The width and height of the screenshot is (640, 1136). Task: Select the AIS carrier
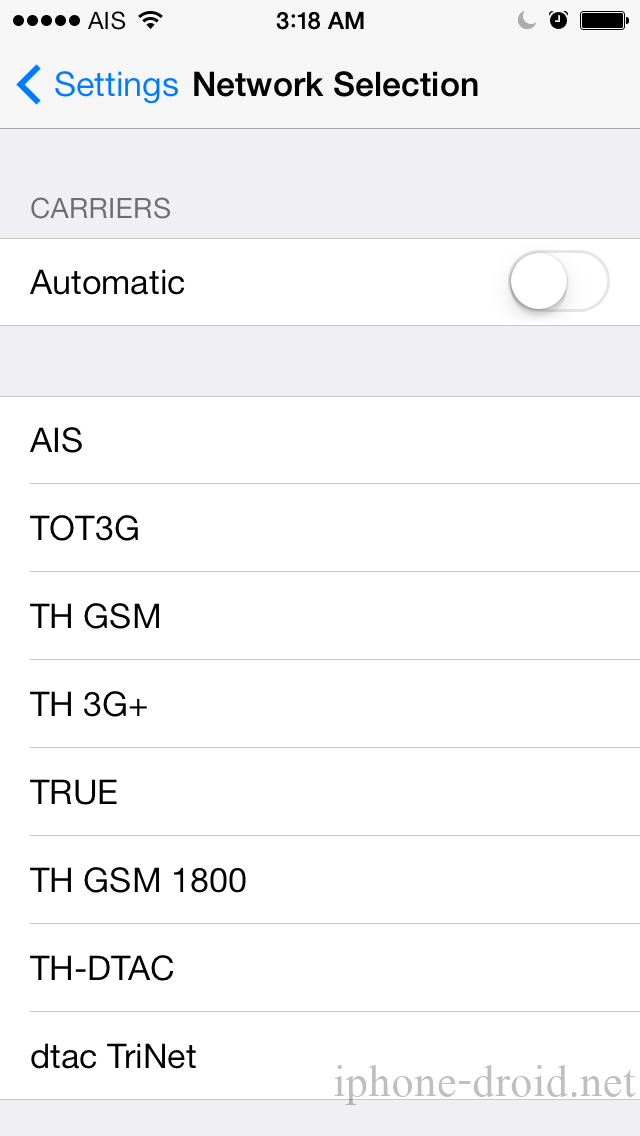coord(320,440)
